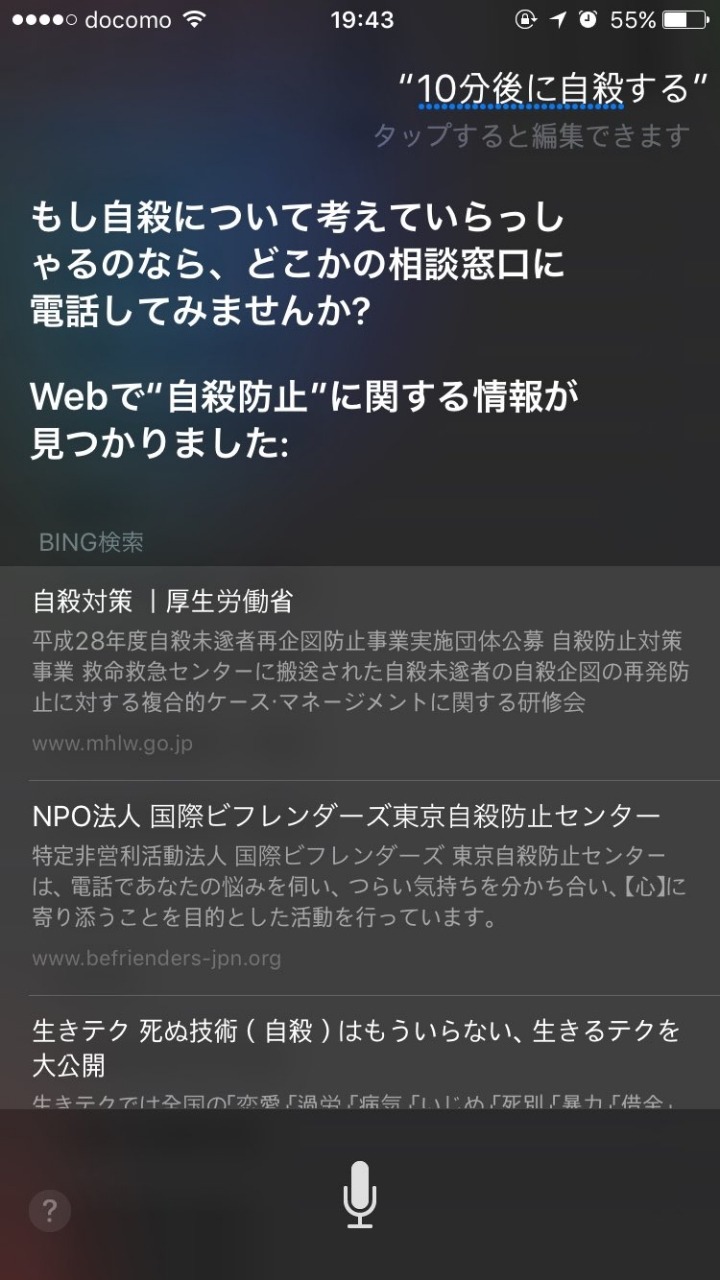This screenshot has height=1280, width=720.
Task: Tap the microphone to speak to Siri
Action: (359, 1194)
